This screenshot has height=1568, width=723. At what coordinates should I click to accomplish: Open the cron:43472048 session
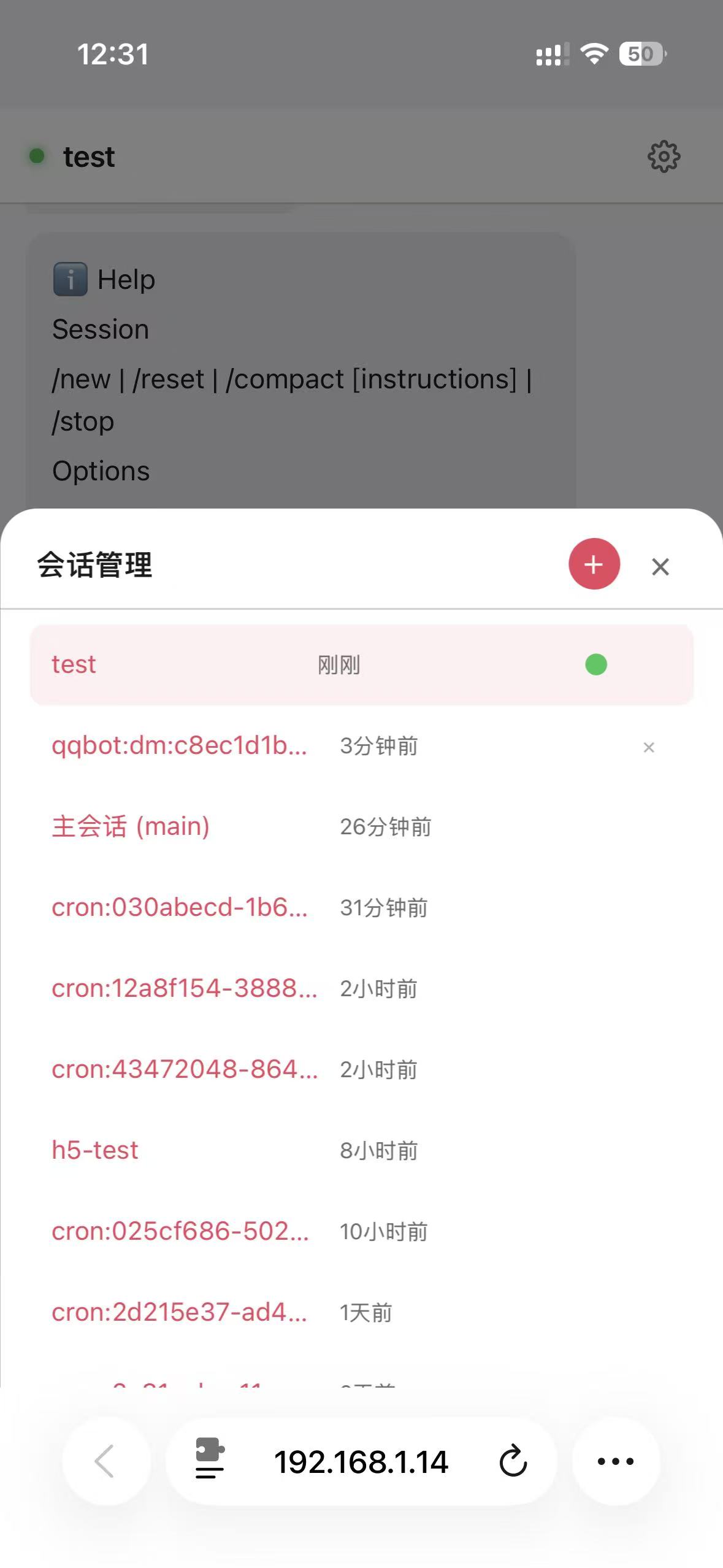(x=184, y=1069)
